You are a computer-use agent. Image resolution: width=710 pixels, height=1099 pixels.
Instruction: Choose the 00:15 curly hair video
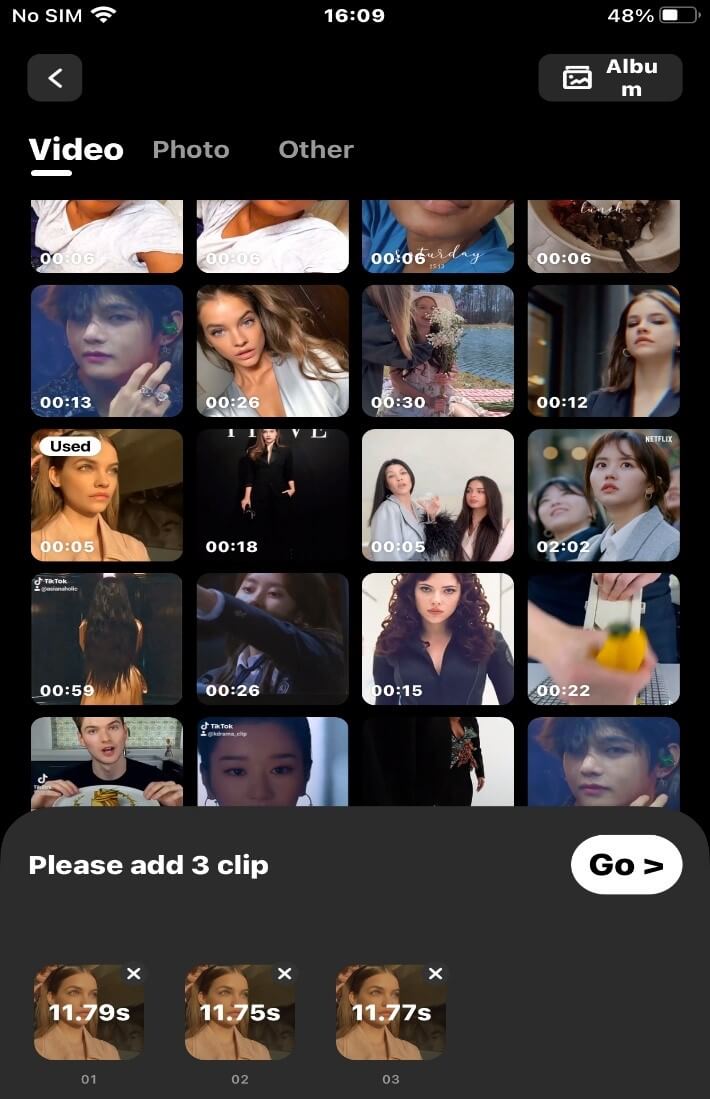coord(438,639)
